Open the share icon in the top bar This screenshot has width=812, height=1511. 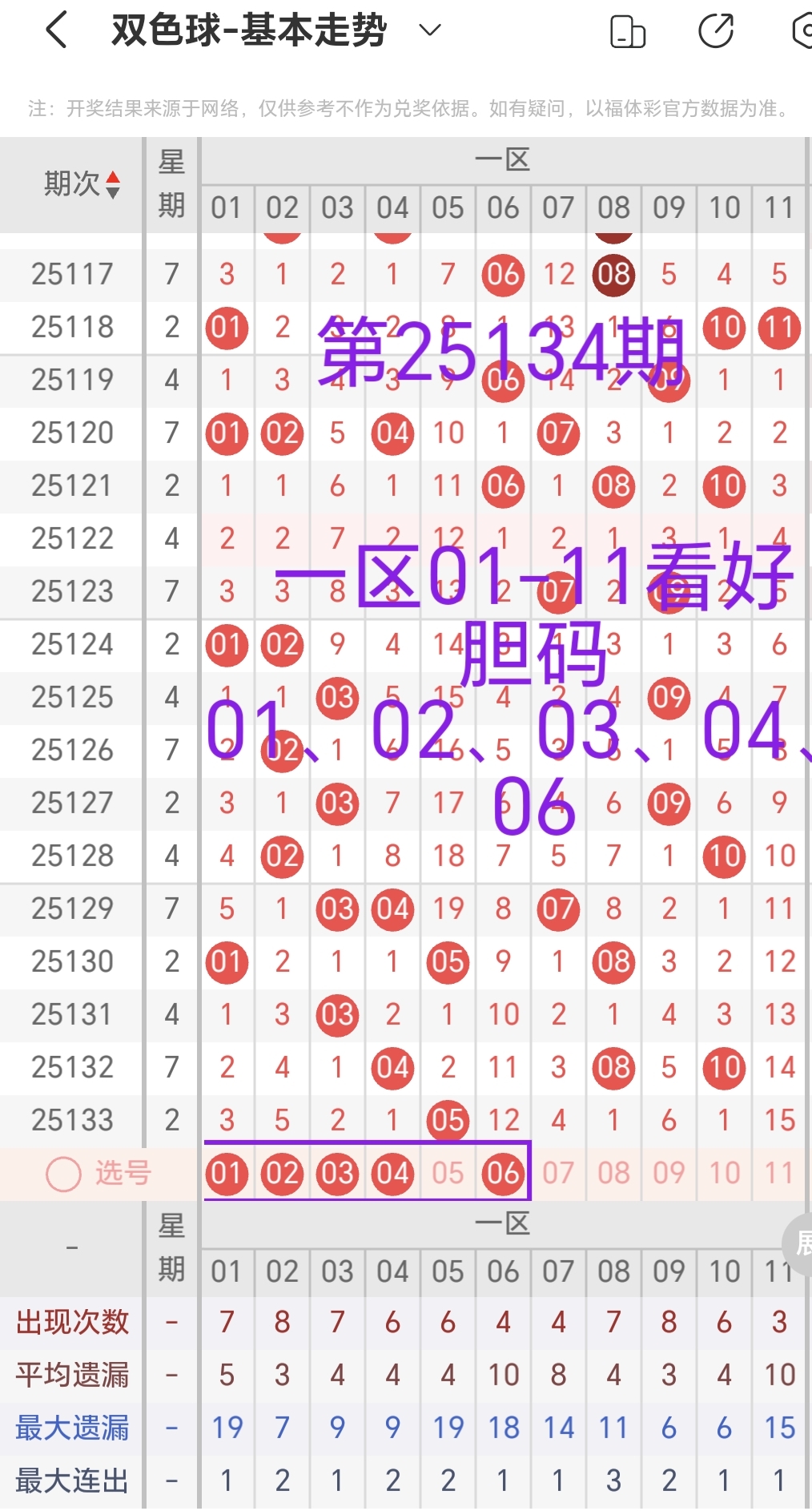point(715,30)
